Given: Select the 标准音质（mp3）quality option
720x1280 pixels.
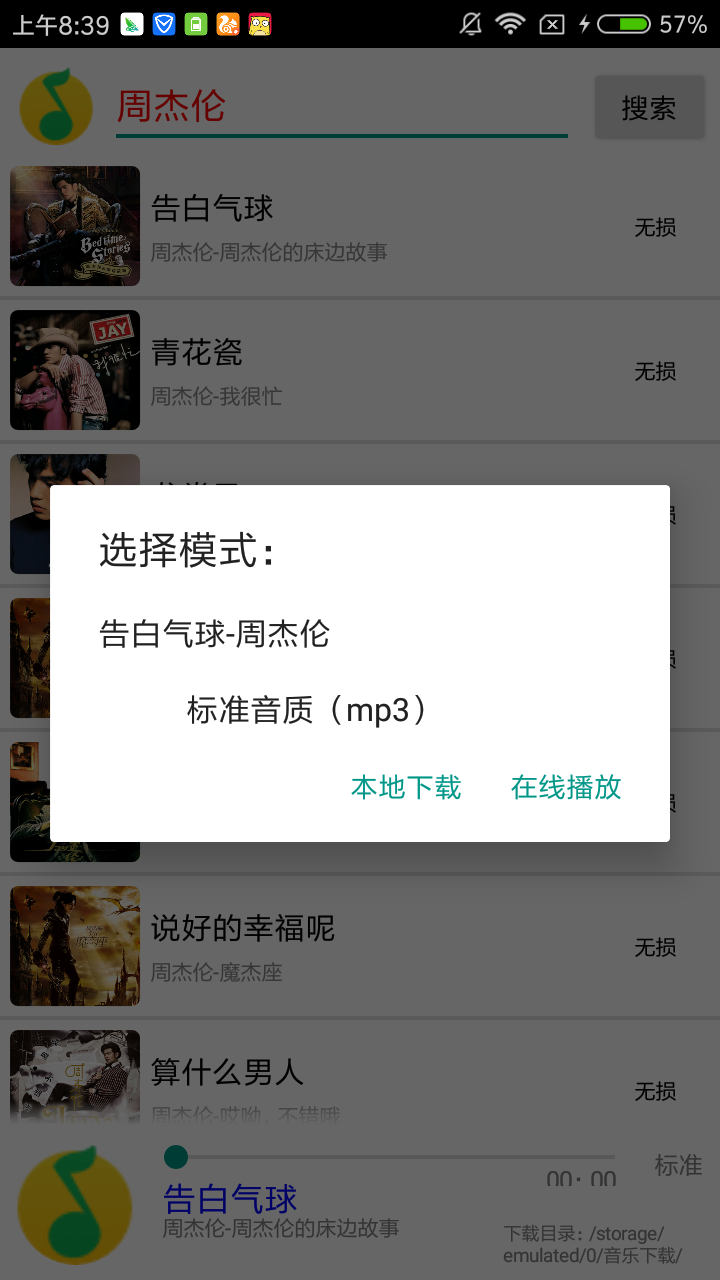Looking at the screenshot, I should click(x=308, y=711).
